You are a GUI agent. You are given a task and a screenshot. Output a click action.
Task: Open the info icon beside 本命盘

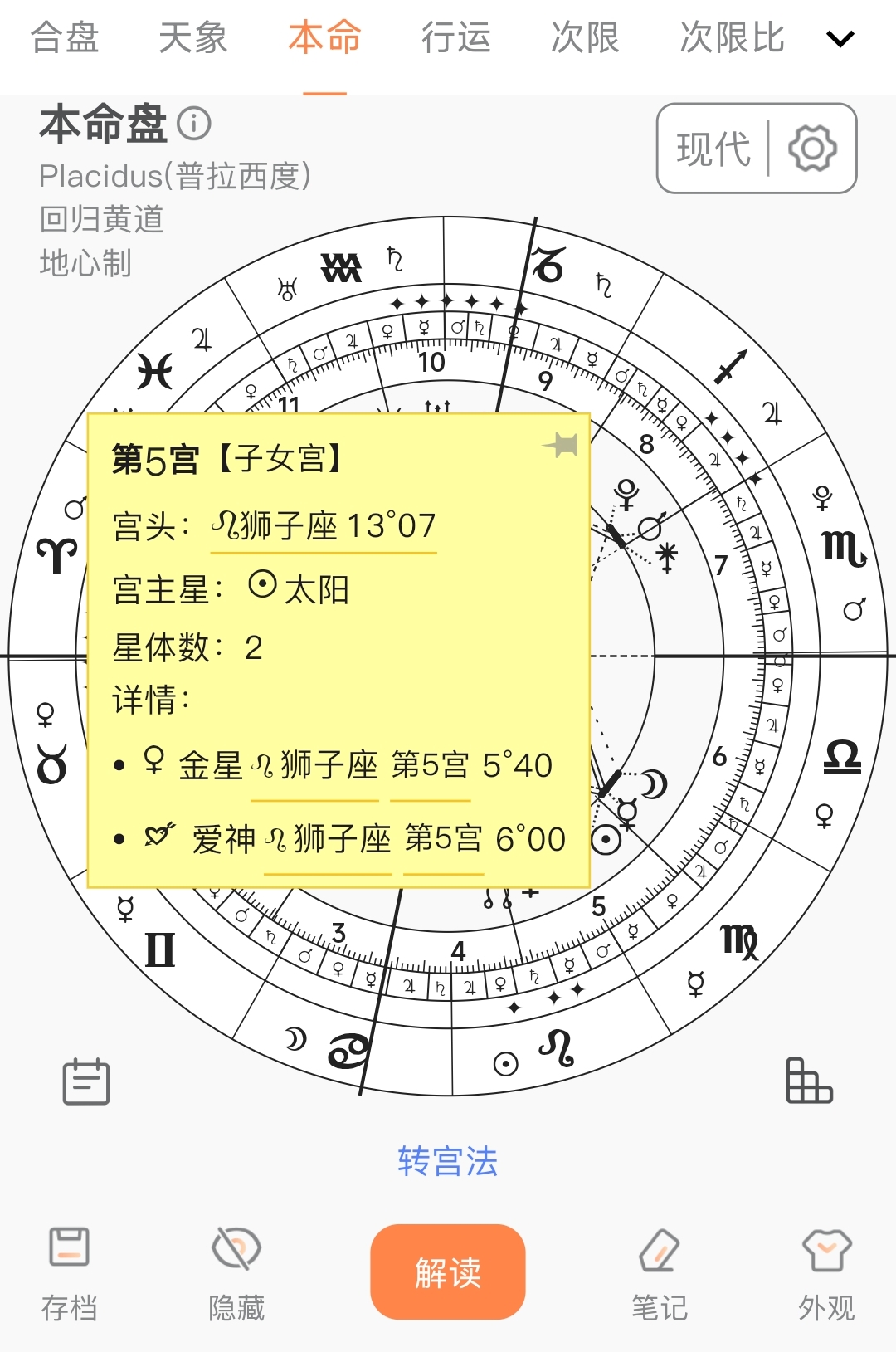click(x=194, y=124)
